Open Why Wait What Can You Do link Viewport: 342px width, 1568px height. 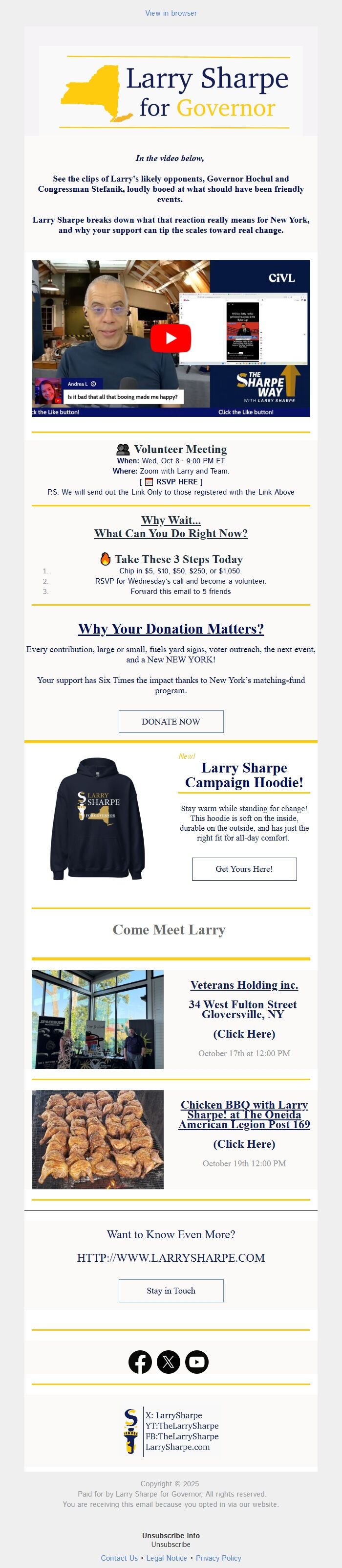click(171, 527)
